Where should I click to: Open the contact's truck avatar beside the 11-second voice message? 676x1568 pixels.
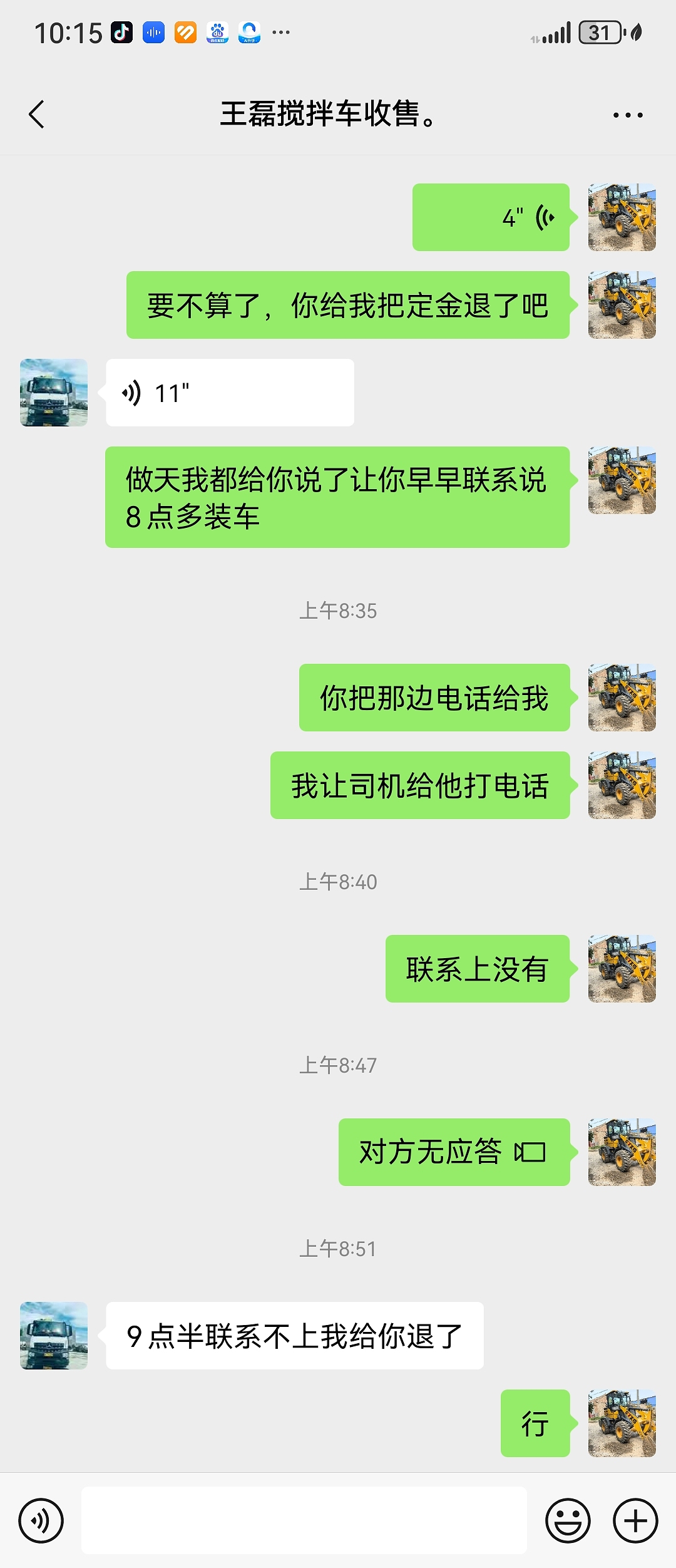[54, 393]
